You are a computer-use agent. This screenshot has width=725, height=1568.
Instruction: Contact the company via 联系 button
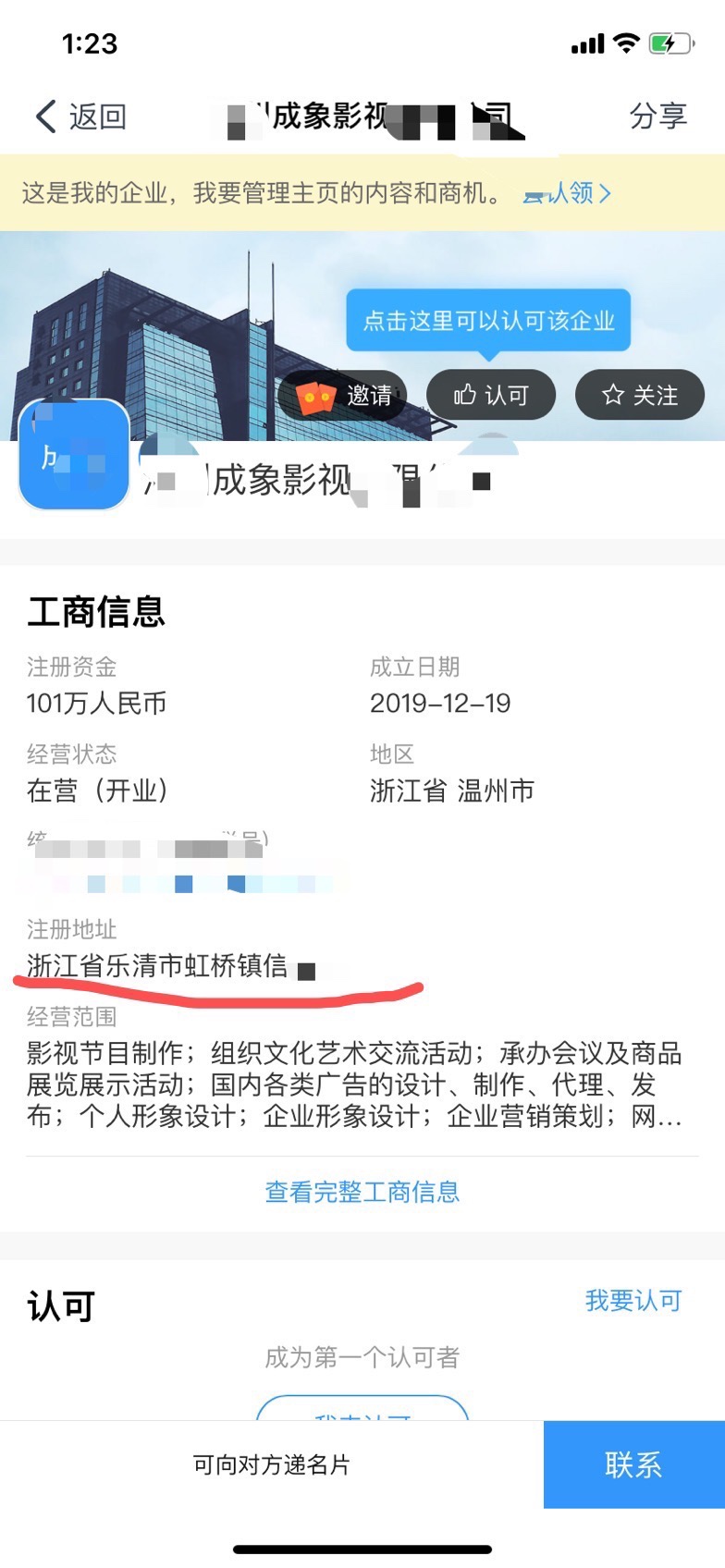click(633, 1464)
